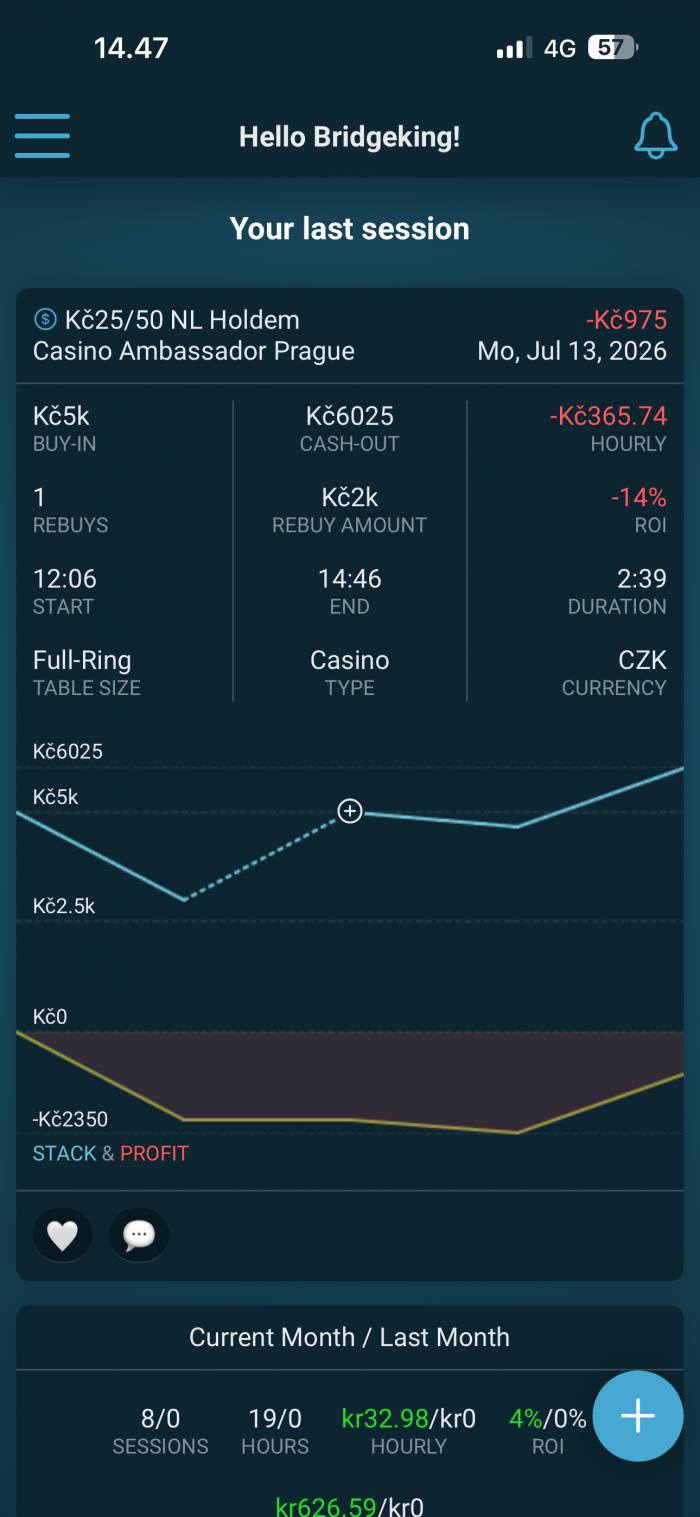Open the Current Month / Last Month stats card
The image size is (700, 1517).
coord(350,1411)
